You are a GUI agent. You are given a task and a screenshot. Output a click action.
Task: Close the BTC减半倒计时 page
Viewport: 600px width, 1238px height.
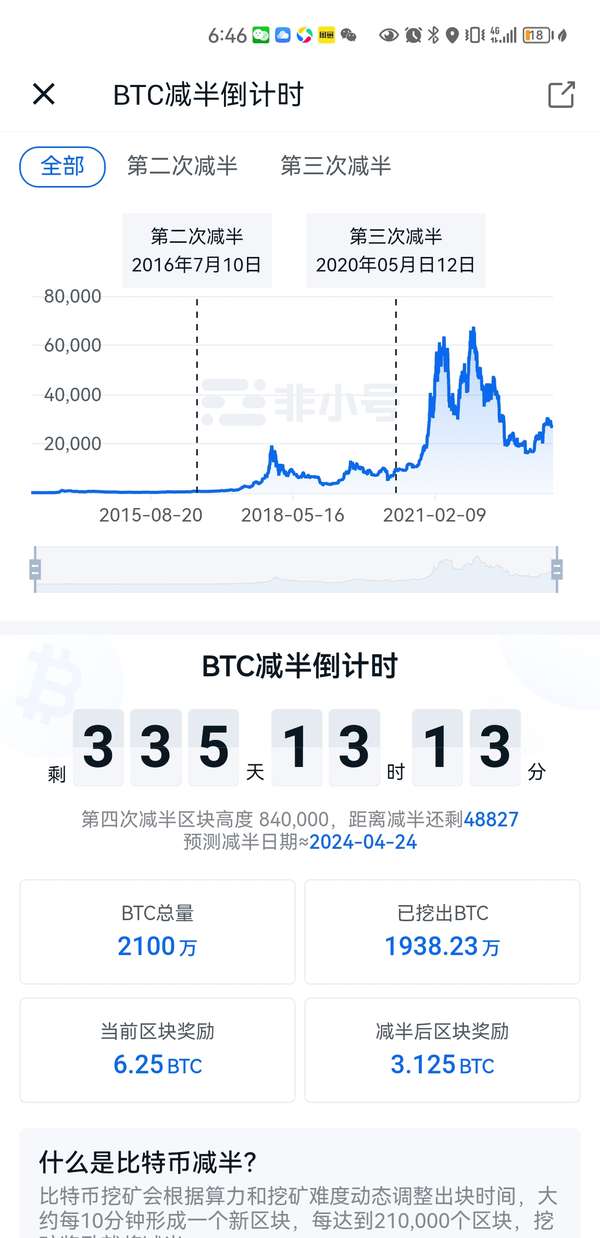click(44, 94)
